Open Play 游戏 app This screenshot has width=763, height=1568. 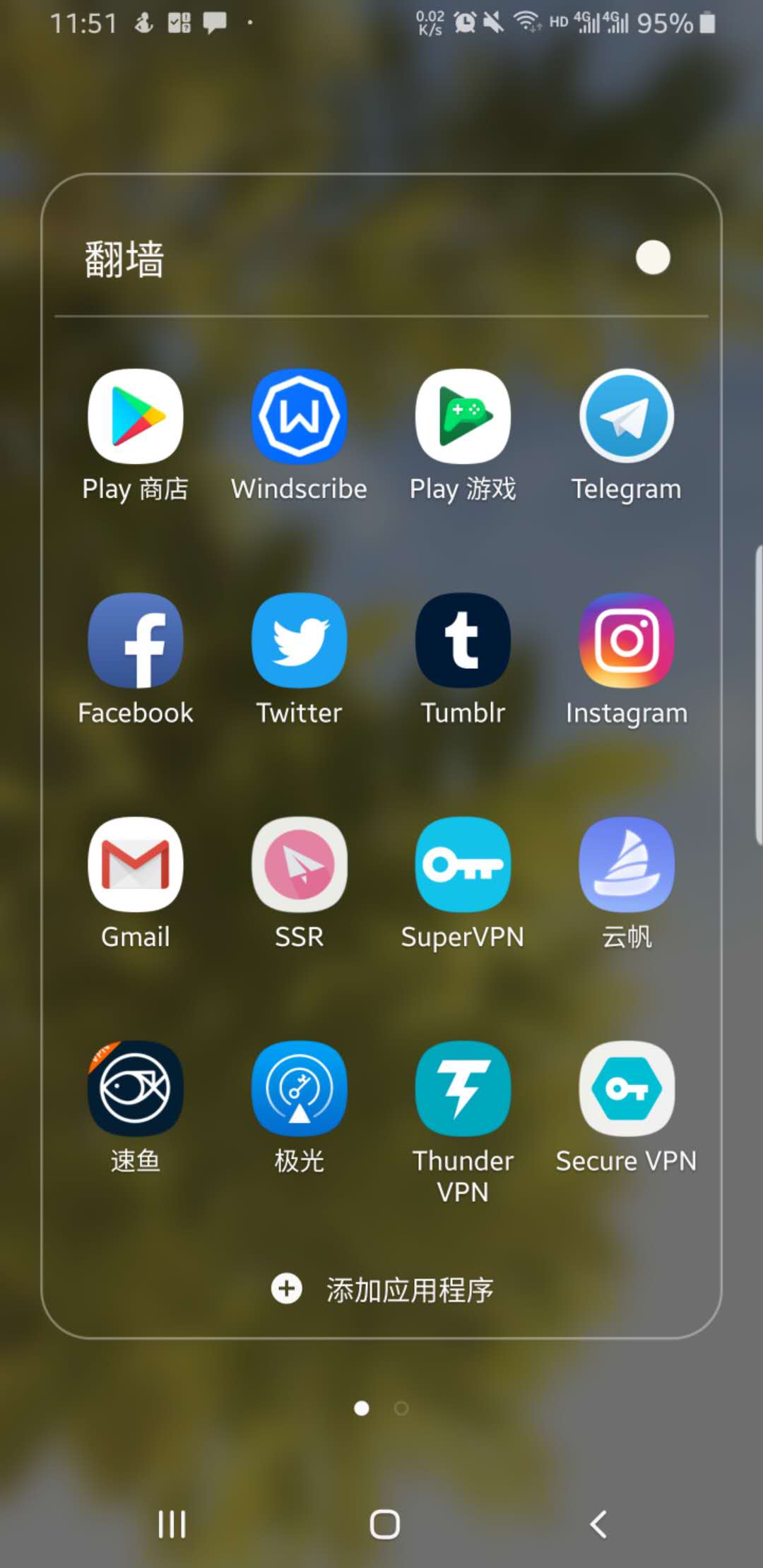coord(463,417)
